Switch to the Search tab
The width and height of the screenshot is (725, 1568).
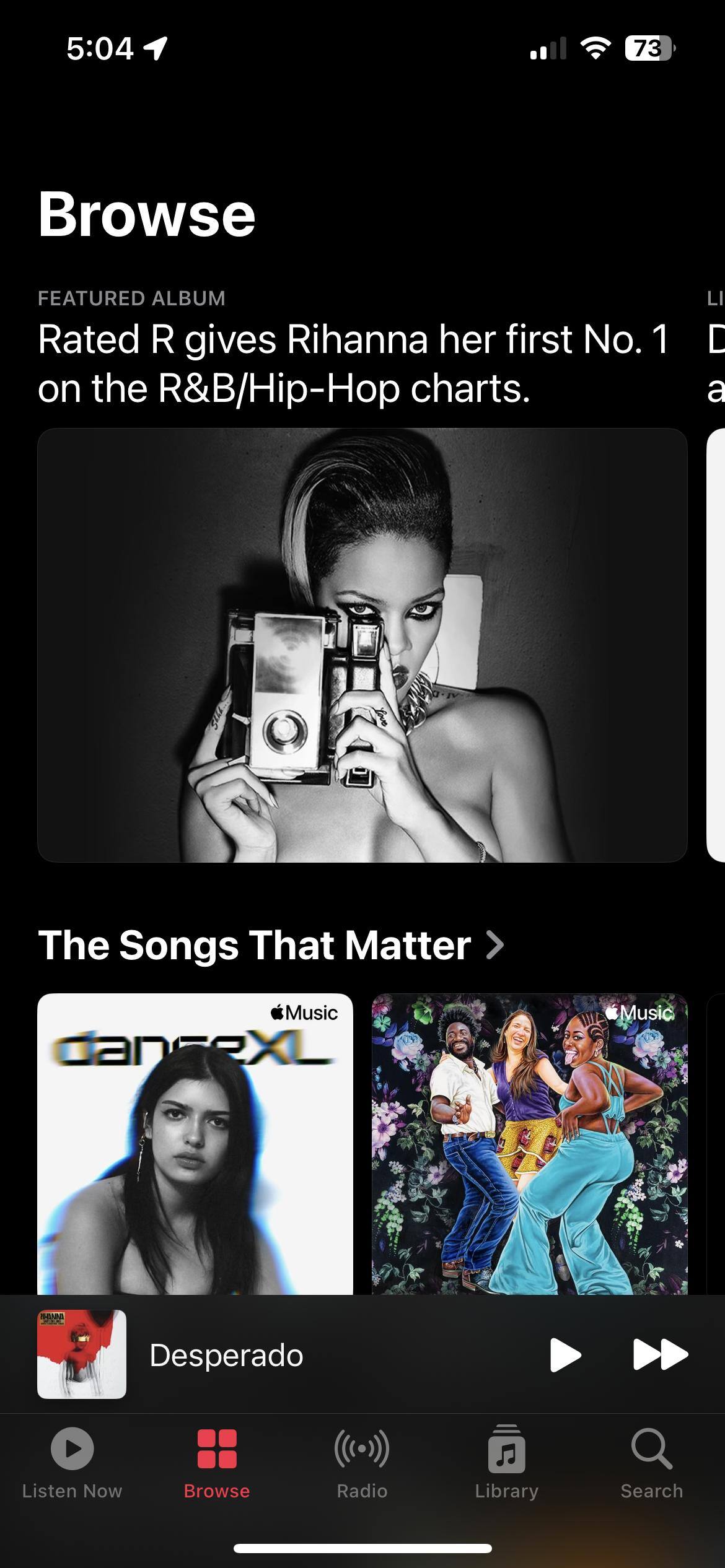652,1463
